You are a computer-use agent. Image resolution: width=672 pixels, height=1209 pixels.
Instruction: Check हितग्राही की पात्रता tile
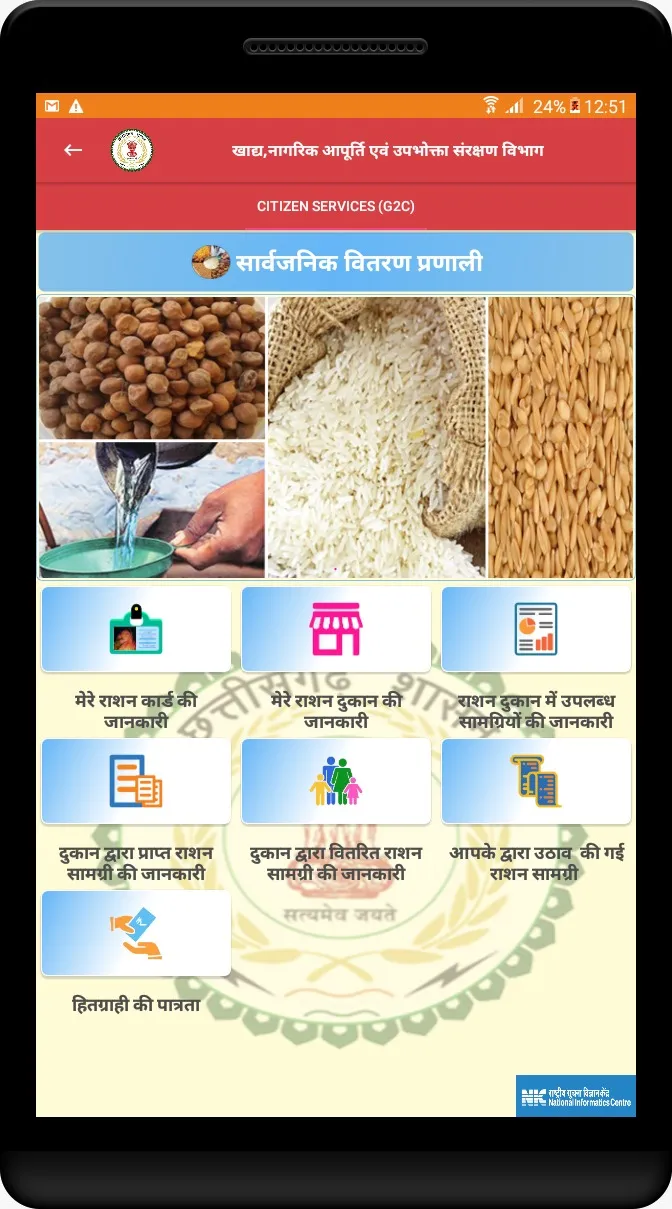136,933
